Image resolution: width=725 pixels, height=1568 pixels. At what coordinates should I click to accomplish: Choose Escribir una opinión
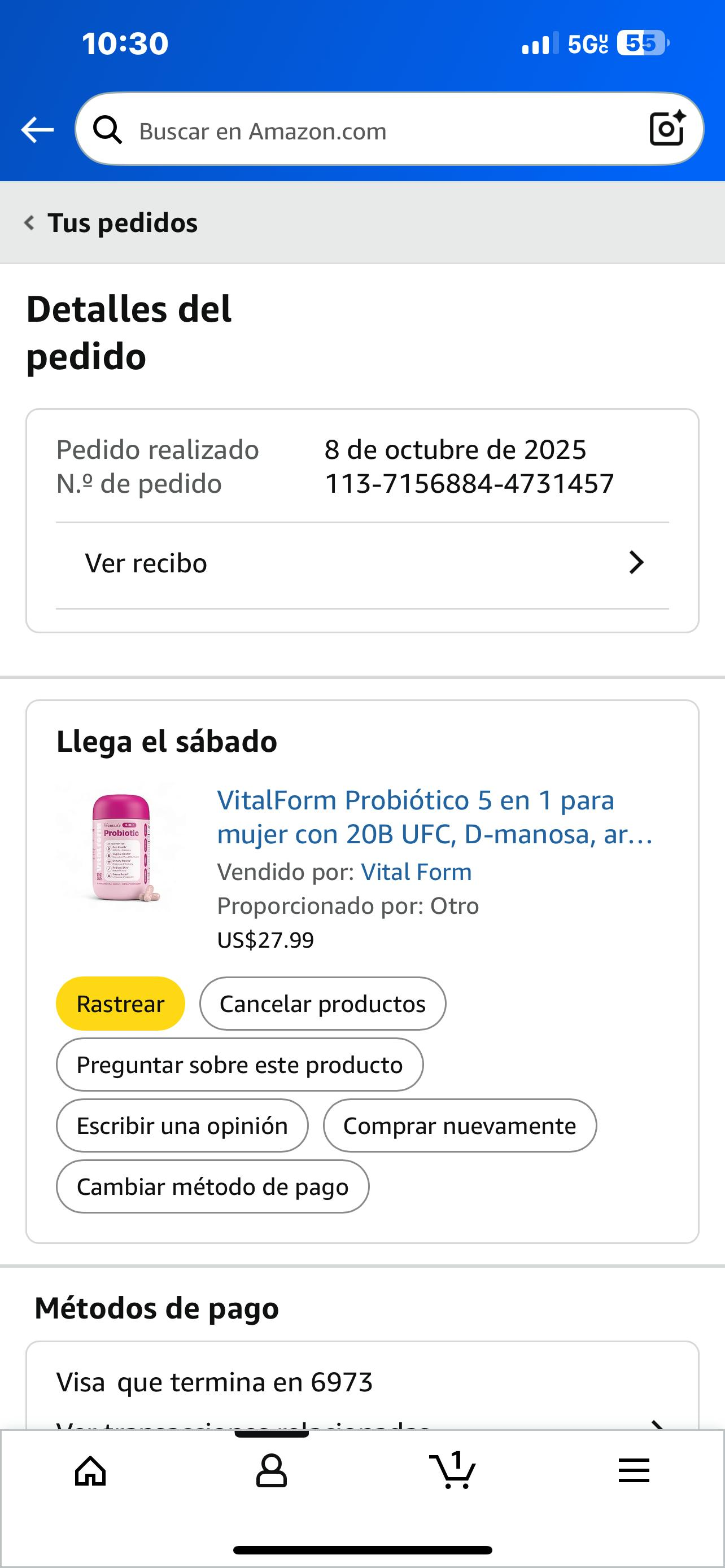click(x=182, y=1125)
